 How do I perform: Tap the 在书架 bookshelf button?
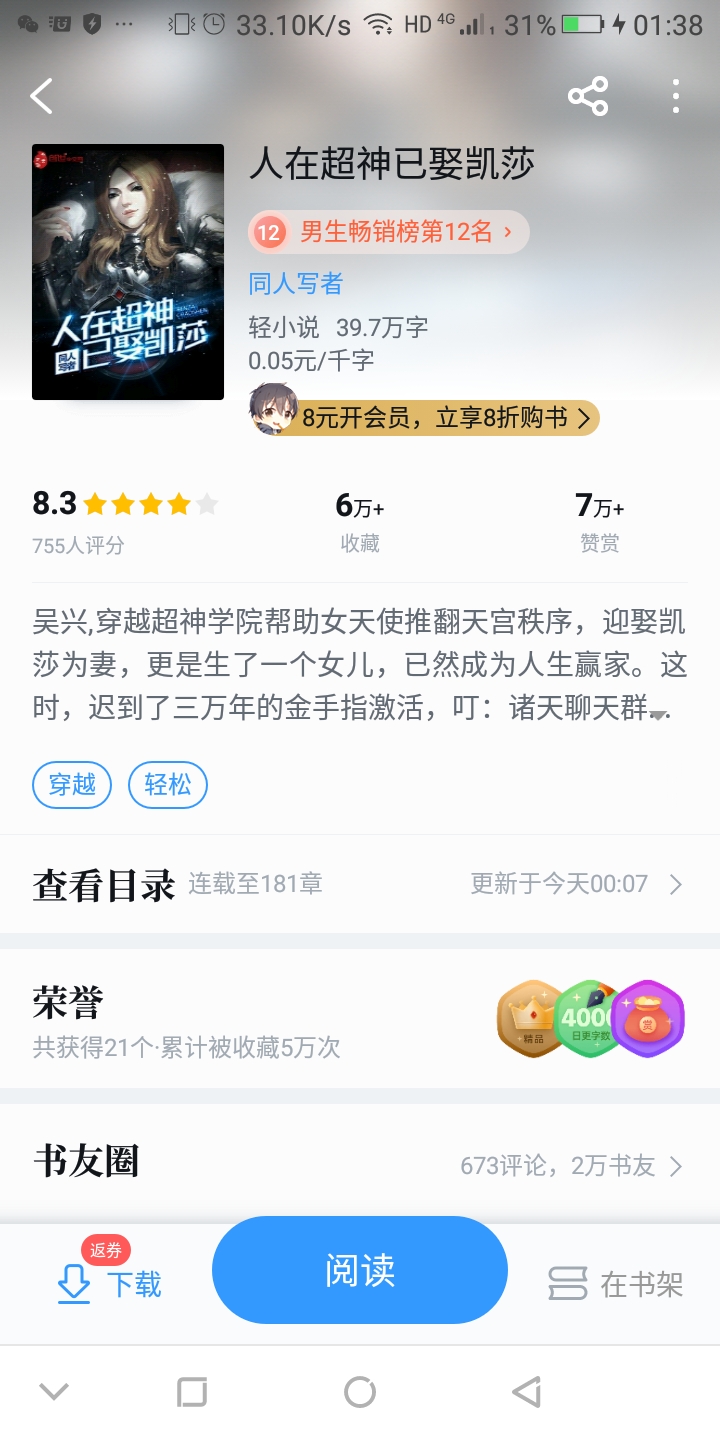coord(616,1284)
